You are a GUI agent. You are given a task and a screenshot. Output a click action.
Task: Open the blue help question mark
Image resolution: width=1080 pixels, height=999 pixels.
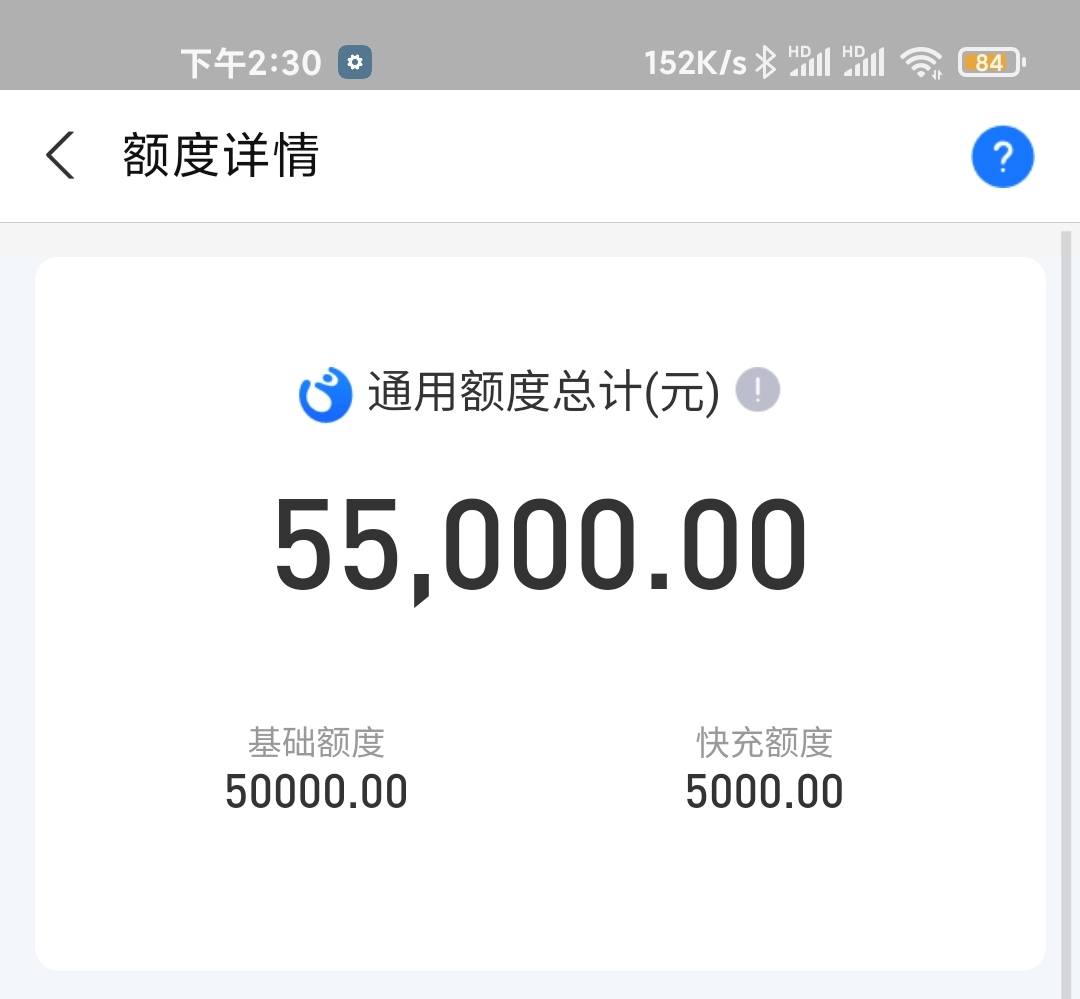pos(1002,157)
